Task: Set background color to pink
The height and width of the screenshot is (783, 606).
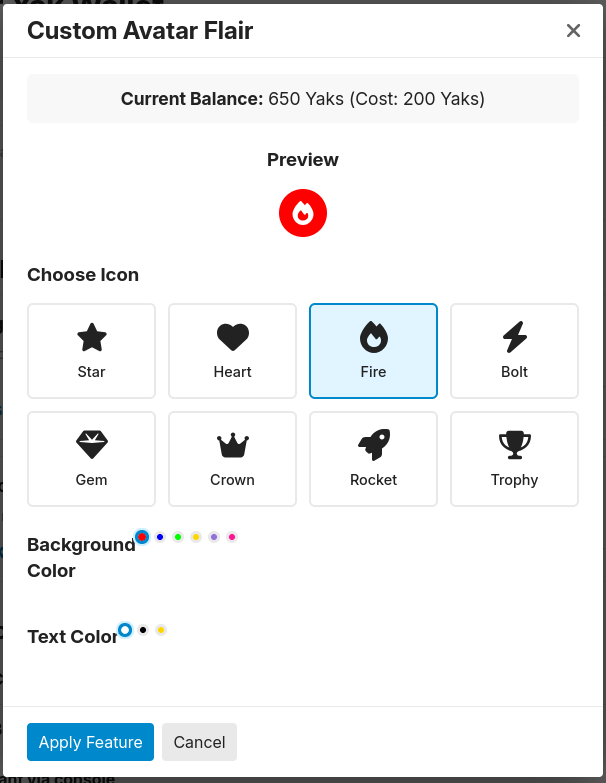Action: [x=232, y=537]
